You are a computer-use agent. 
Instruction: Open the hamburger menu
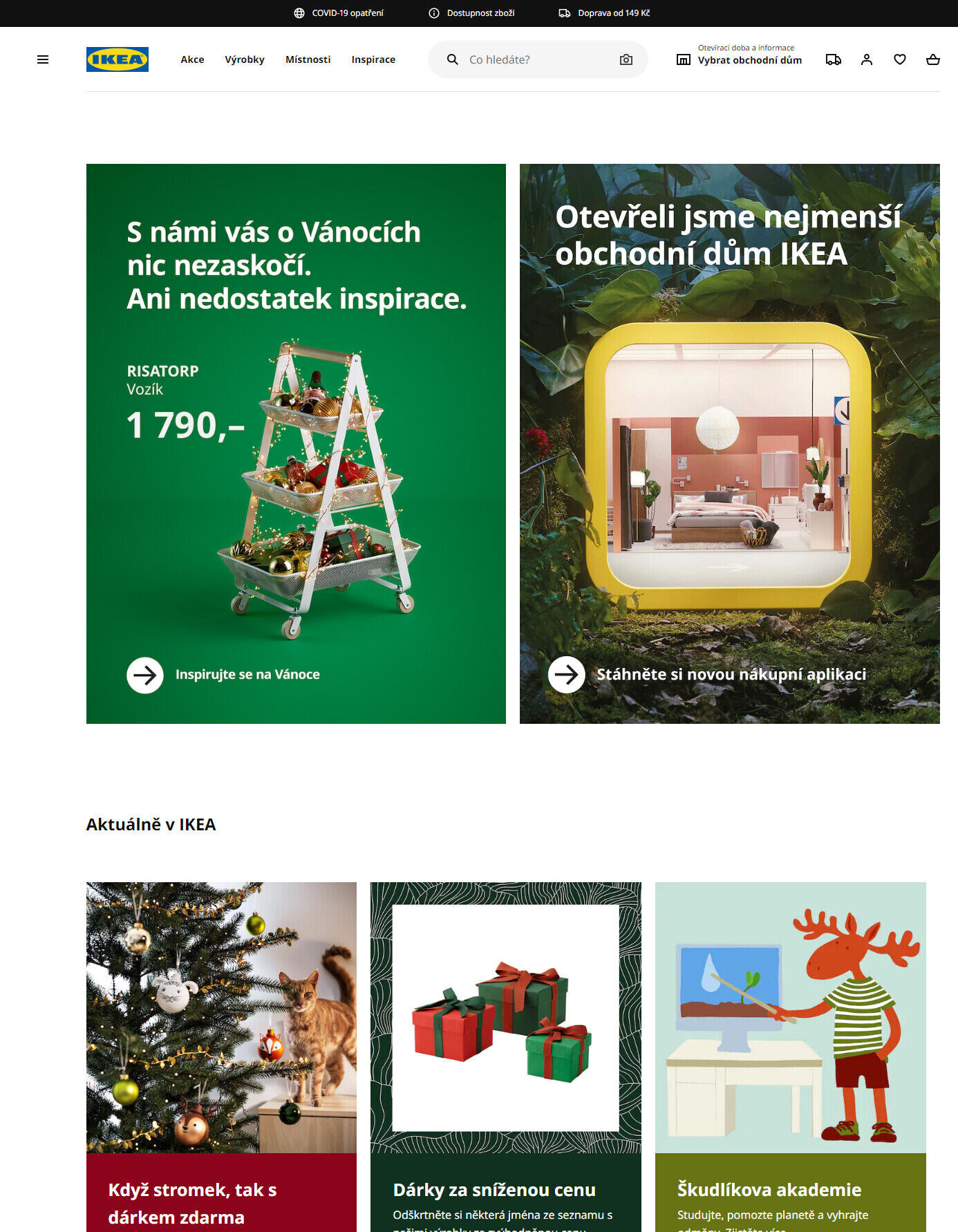coord(43,59)
